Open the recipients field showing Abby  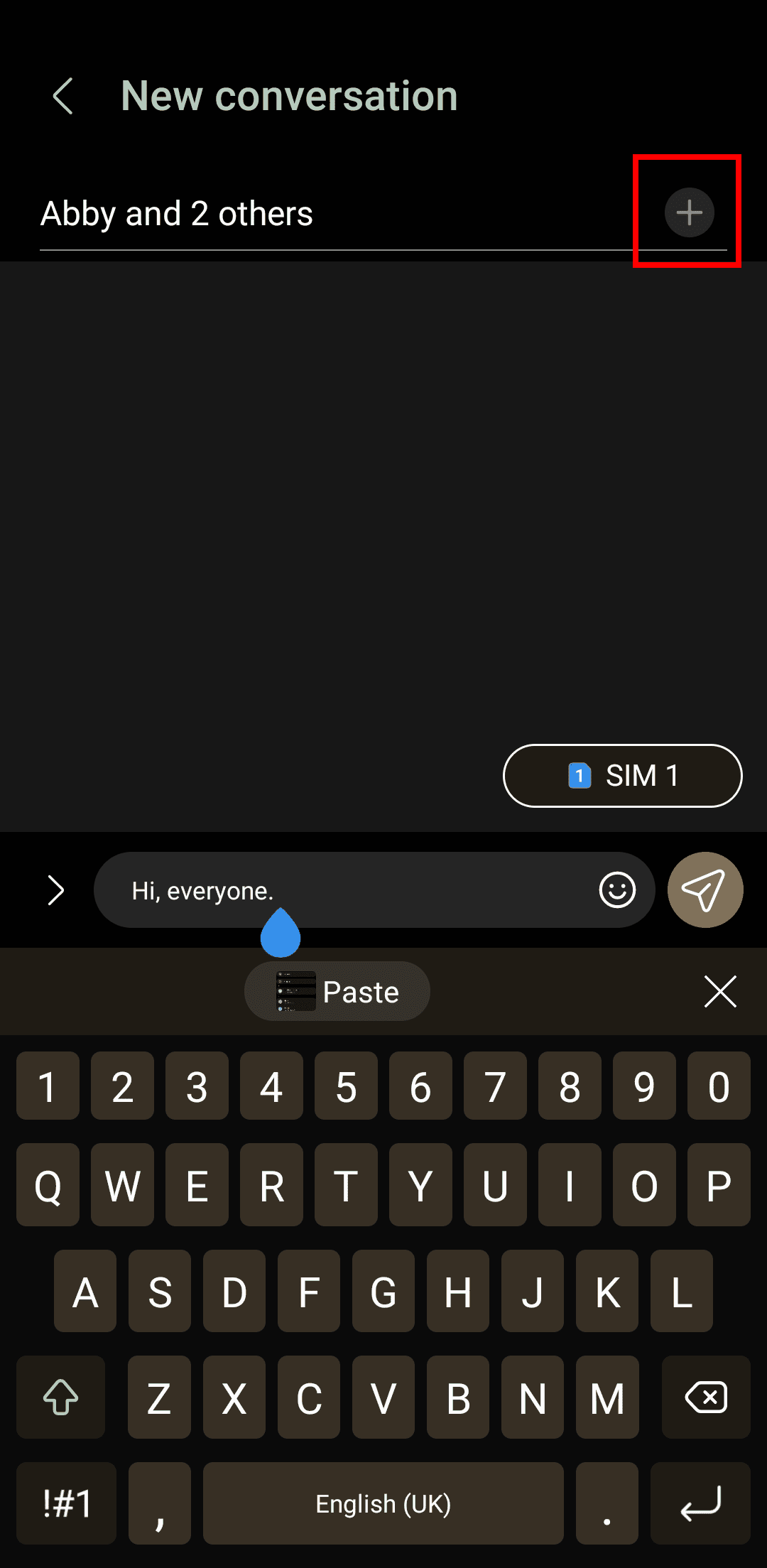pos(320,214)
